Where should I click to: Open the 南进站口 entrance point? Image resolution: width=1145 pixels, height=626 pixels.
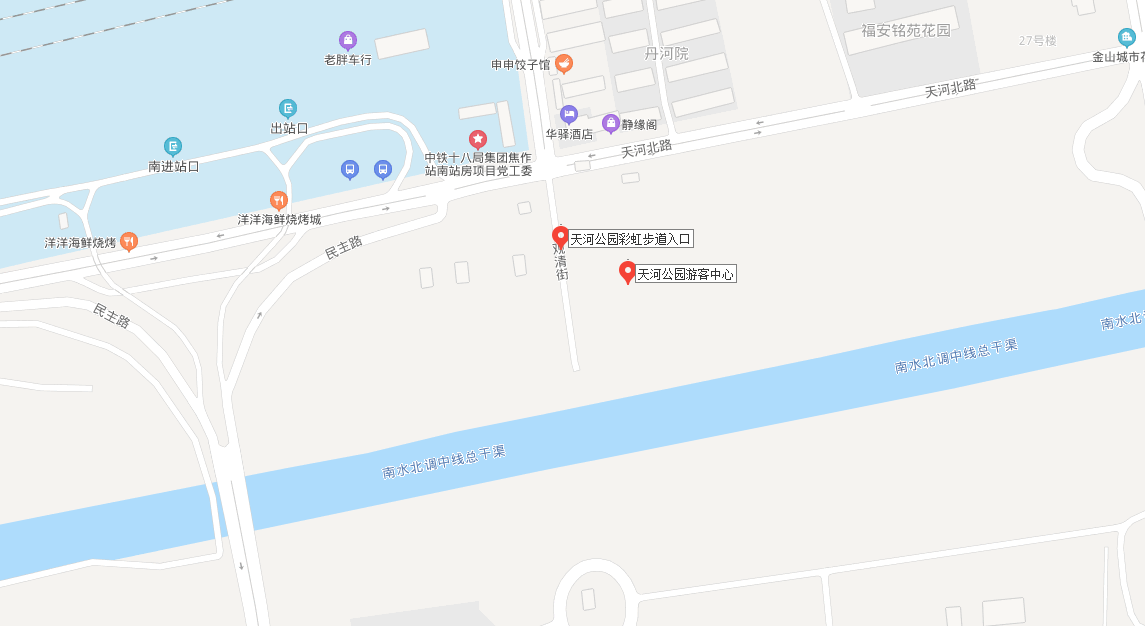click(173, 147)
